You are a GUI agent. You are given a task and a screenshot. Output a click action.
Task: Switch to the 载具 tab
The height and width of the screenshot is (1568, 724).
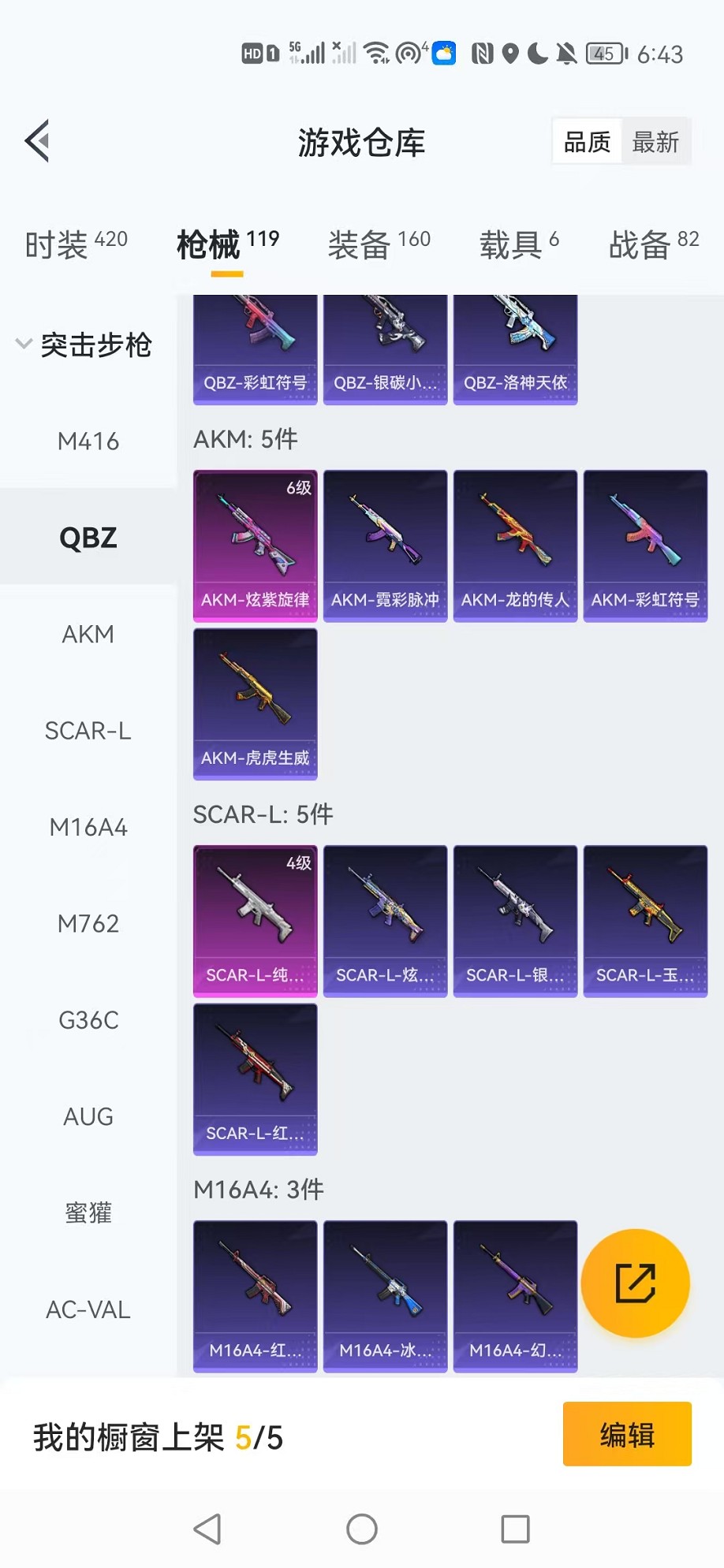click(x=519, y=244)
